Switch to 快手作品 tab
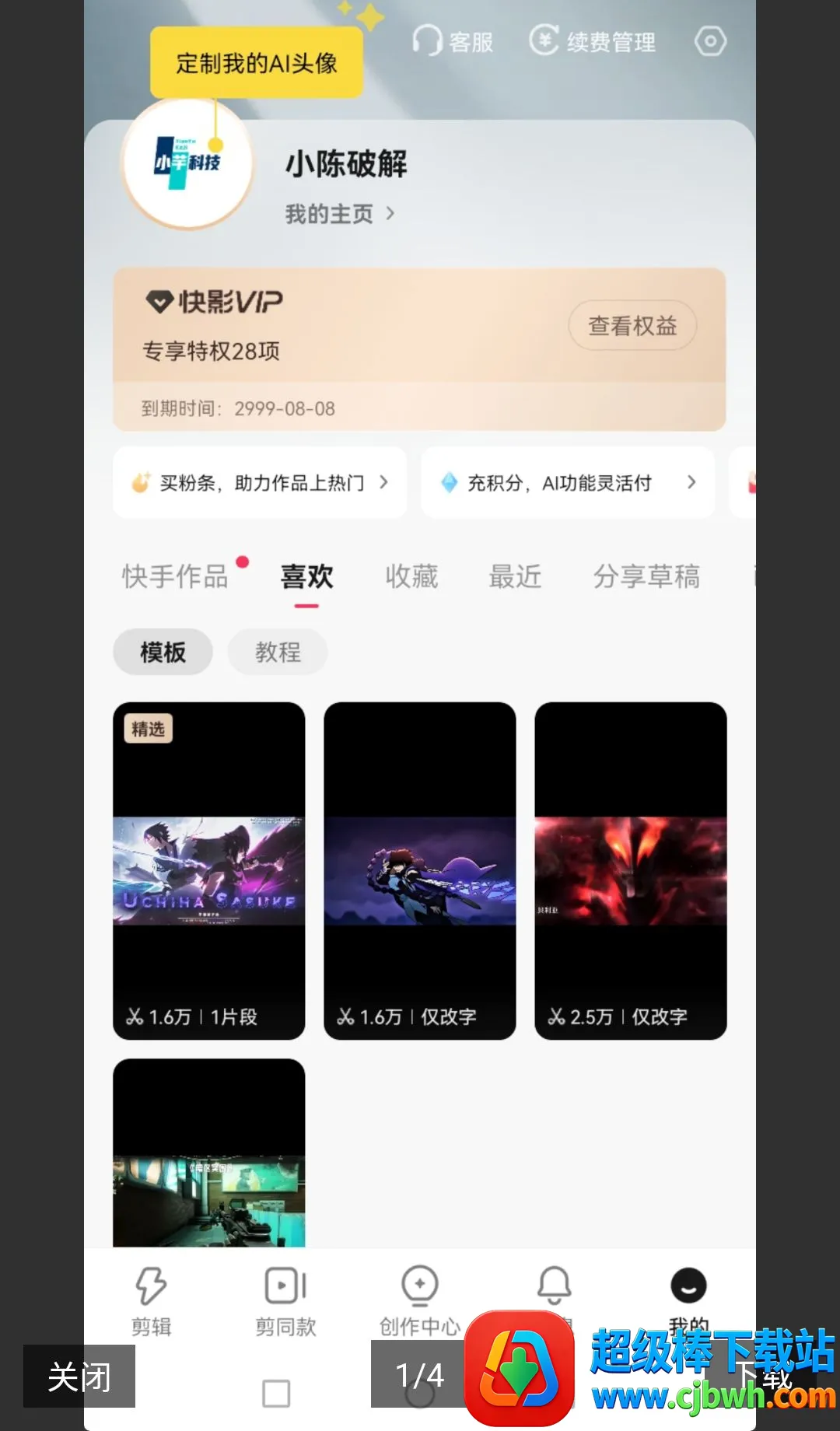The image size is (840, 1431). pos(176,576)
